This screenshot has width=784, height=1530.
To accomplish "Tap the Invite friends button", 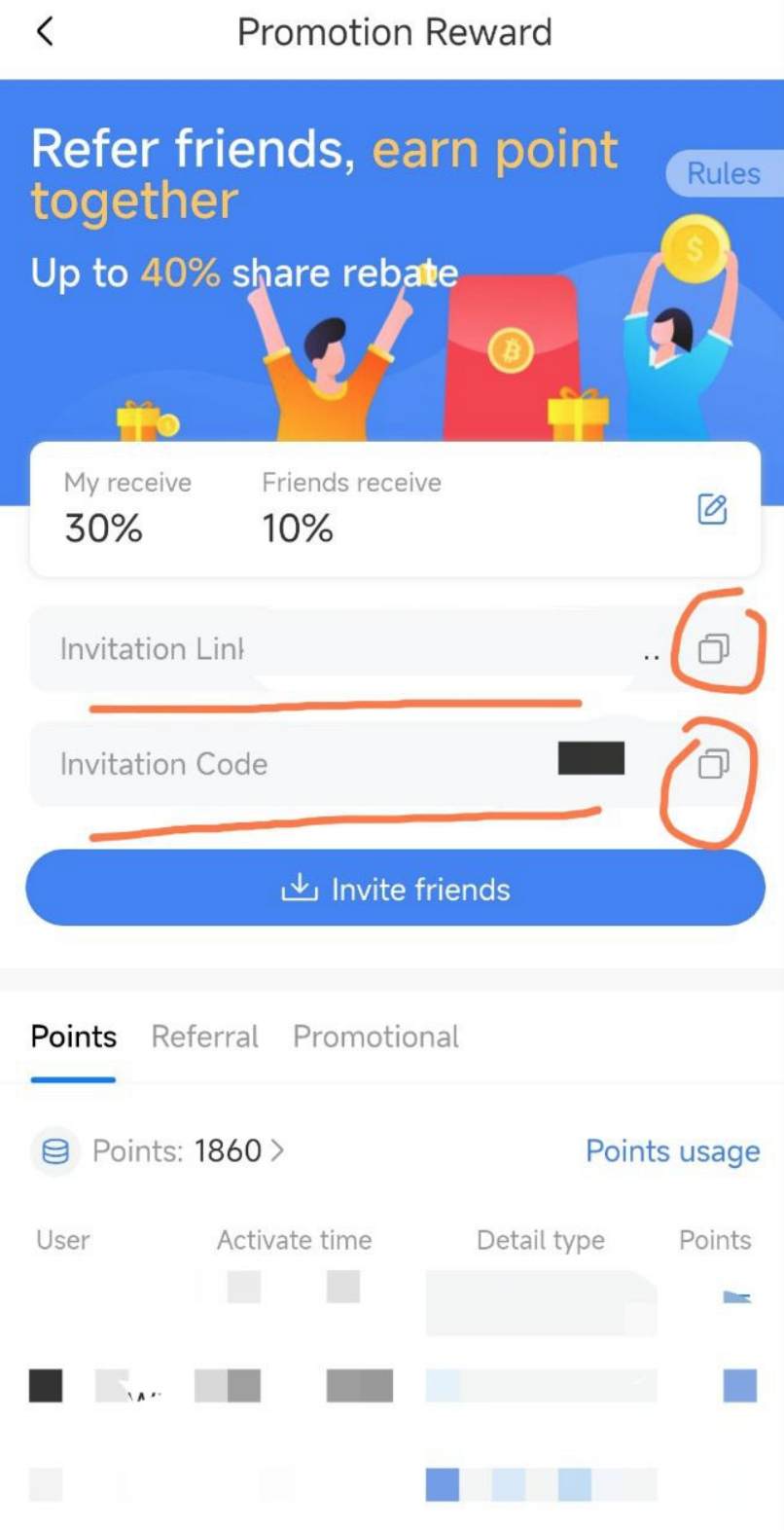I will (x=395, y=888).
